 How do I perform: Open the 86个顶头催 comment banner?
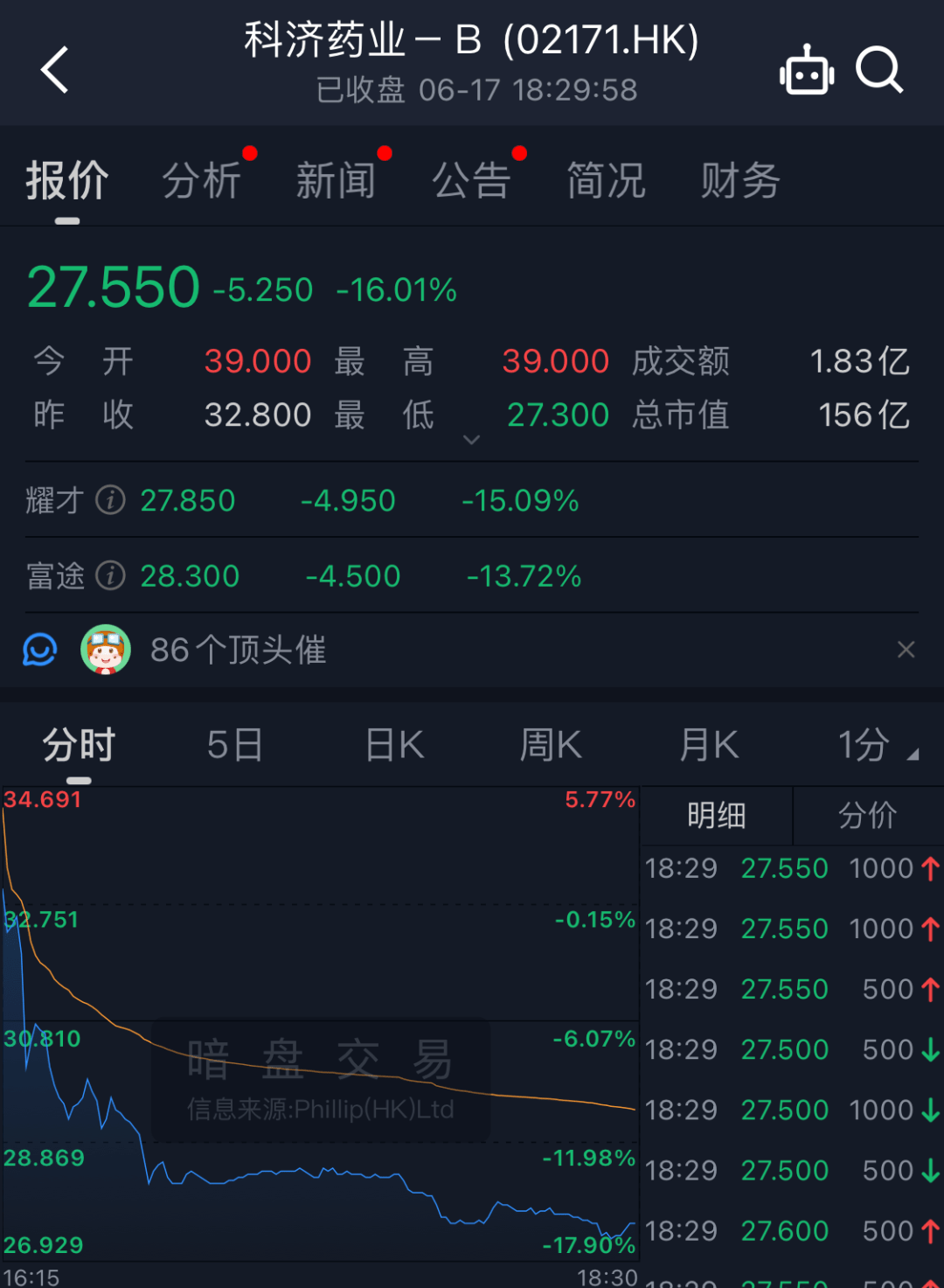(x=238, y=650)
